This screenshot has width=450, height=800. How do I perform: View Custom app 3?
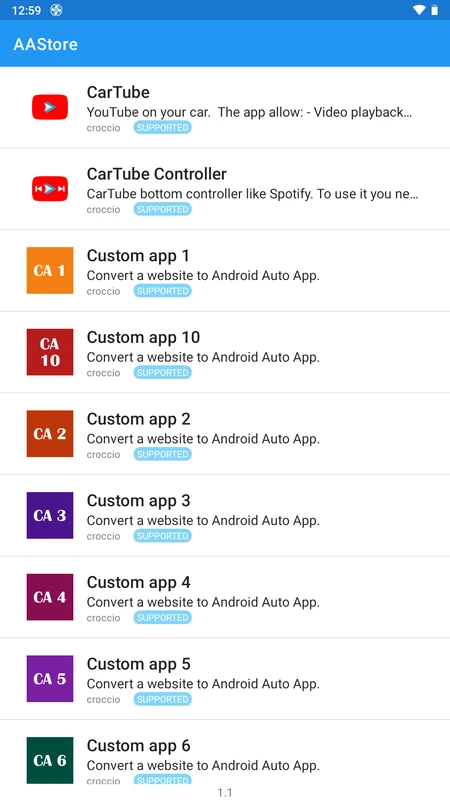coord(225,515)
